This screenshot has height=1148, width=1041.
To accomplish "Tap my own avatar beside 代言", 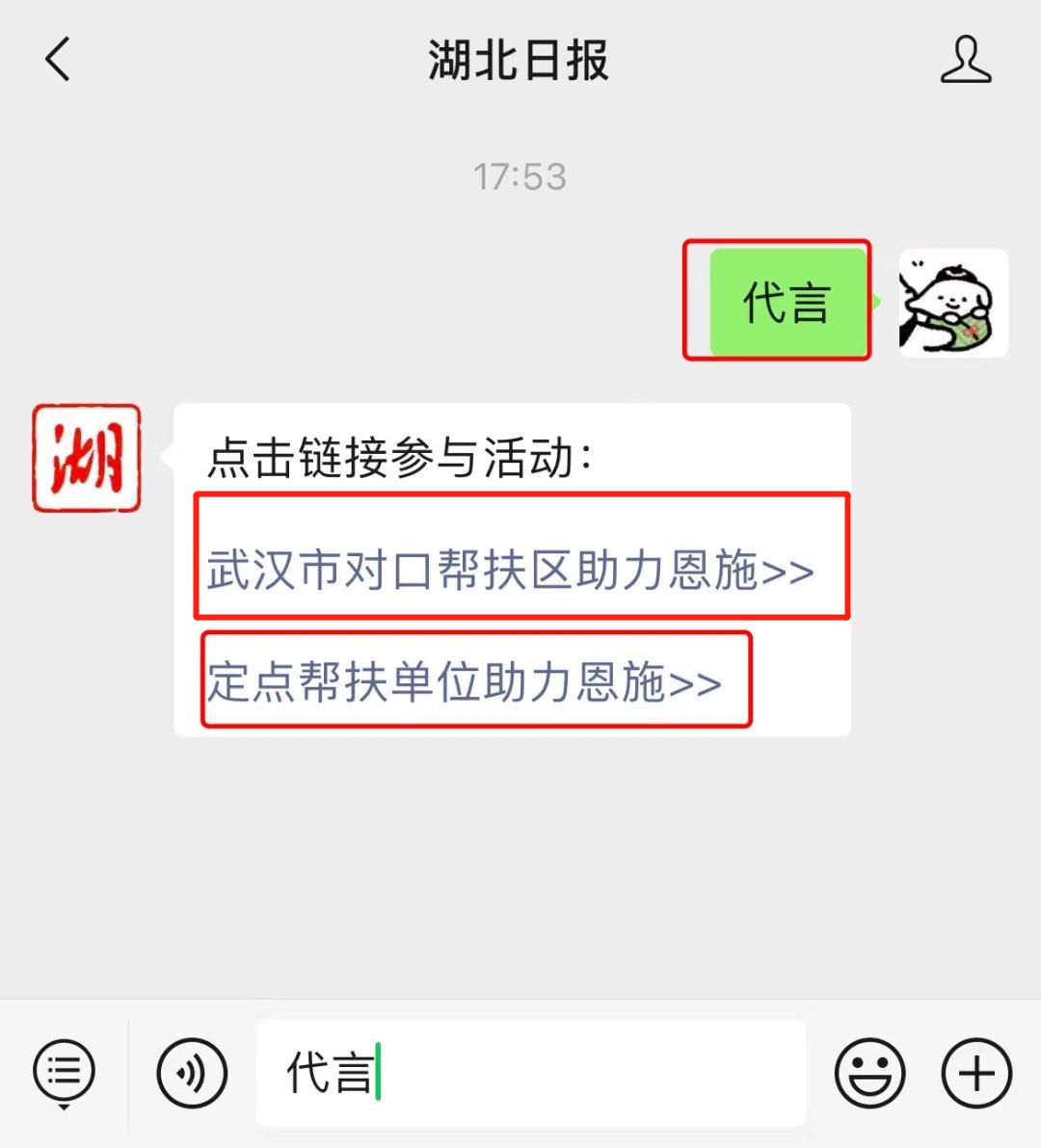I will point(952,303).
